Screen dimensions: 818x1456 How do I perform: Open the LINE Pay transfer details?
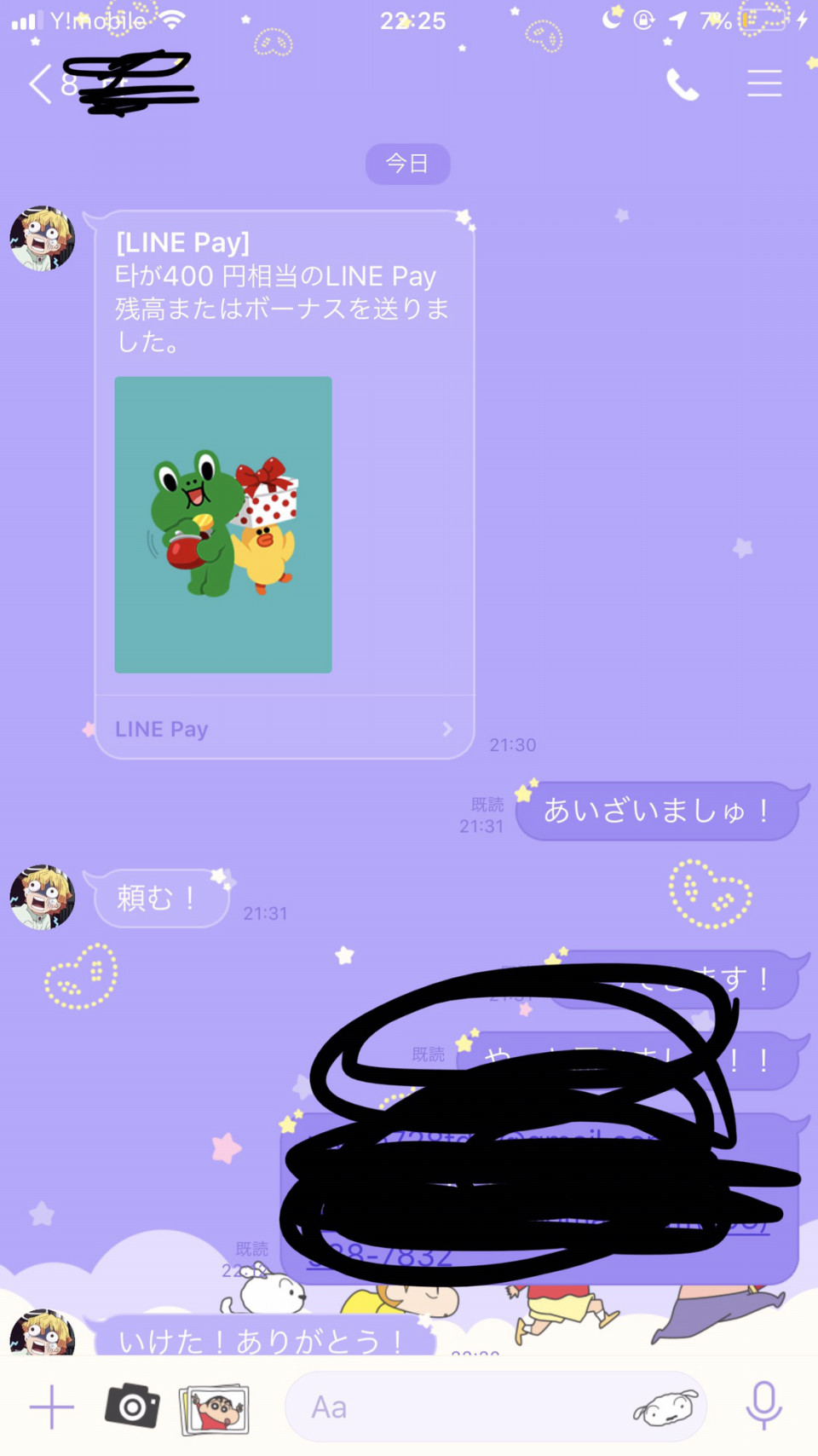pos(284,729)
